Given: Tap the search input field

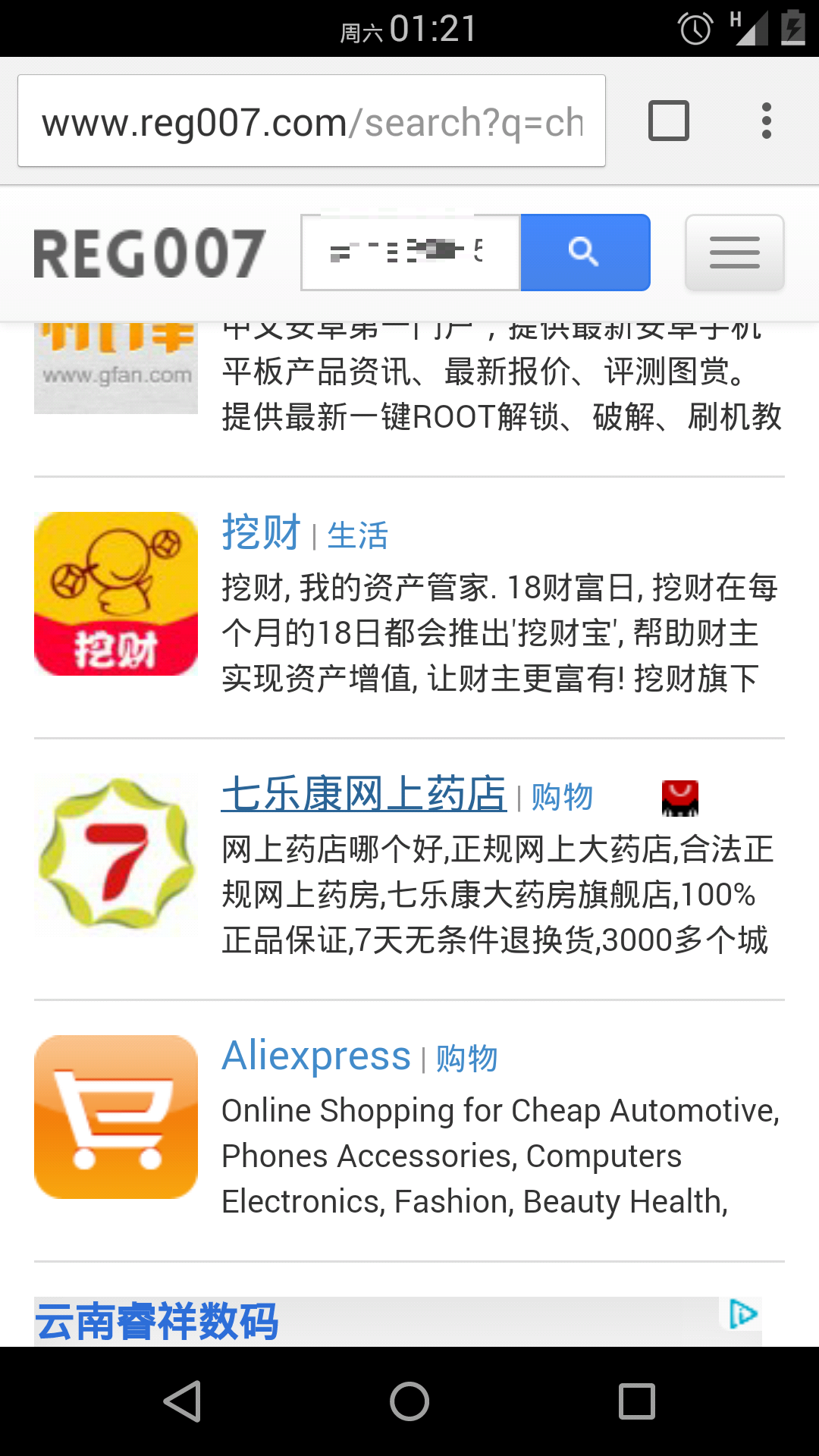Looking at the screenshot, I should [x=409, y=252].
